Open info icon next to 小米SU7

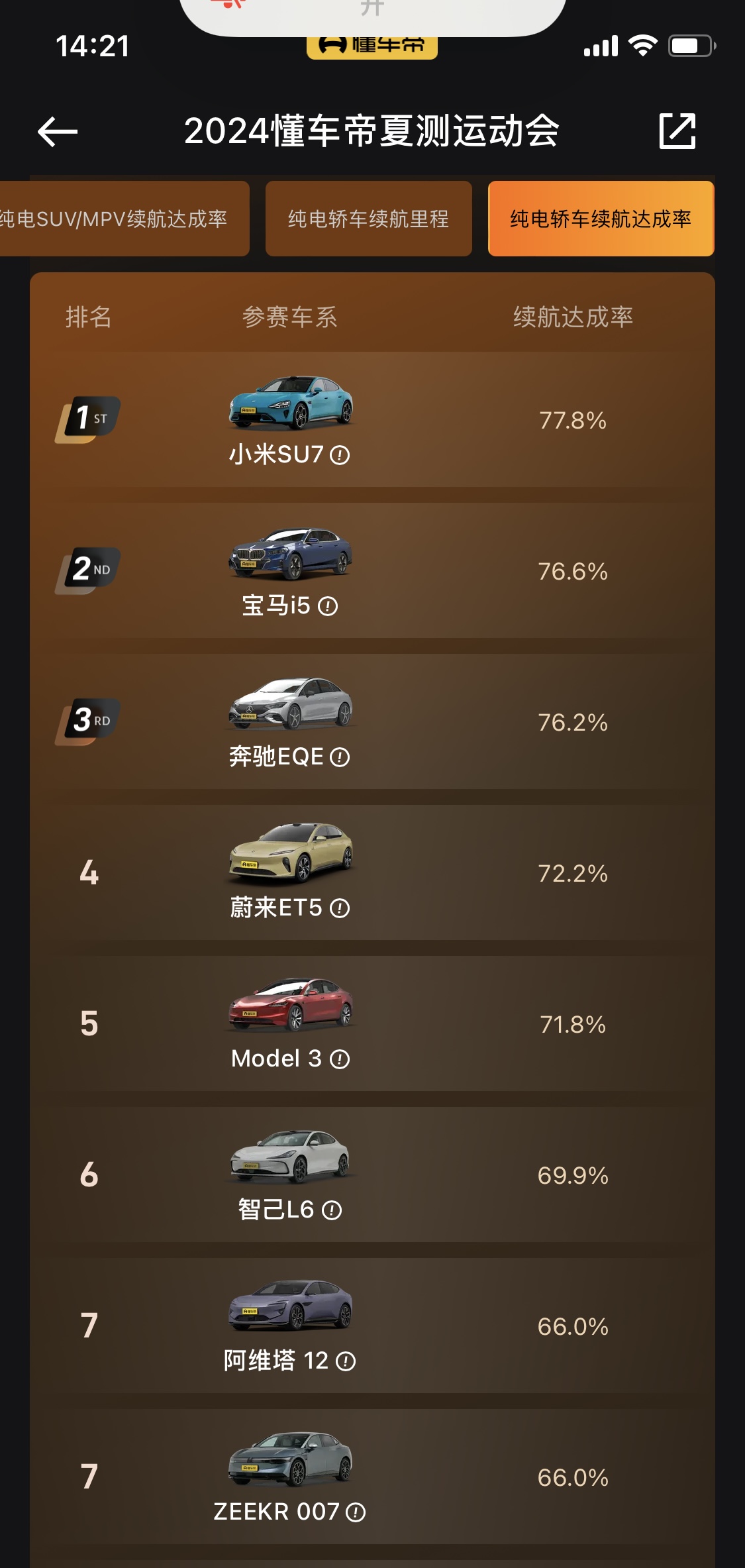[340, 455]
